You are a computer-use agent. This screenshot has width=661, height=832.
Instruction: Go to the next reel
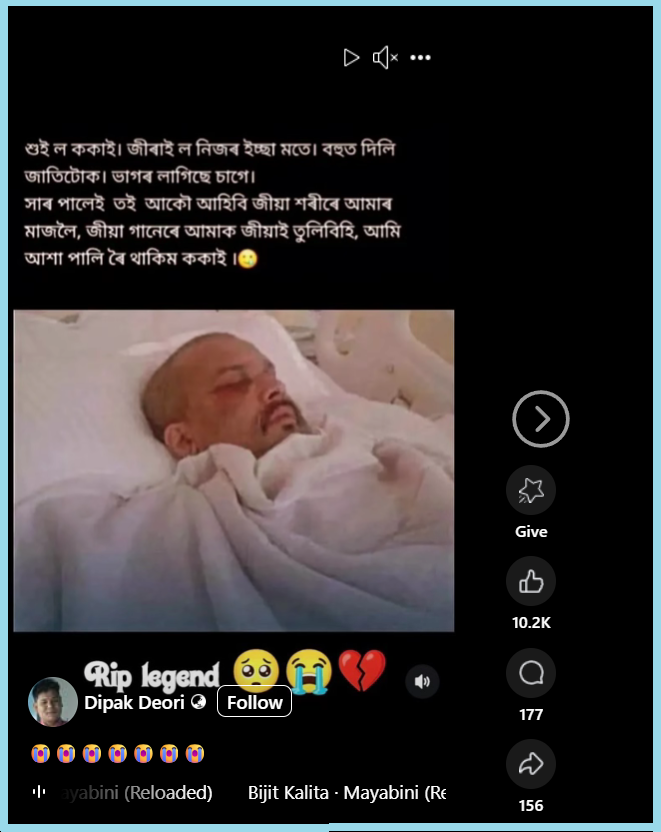pos(540,419)
